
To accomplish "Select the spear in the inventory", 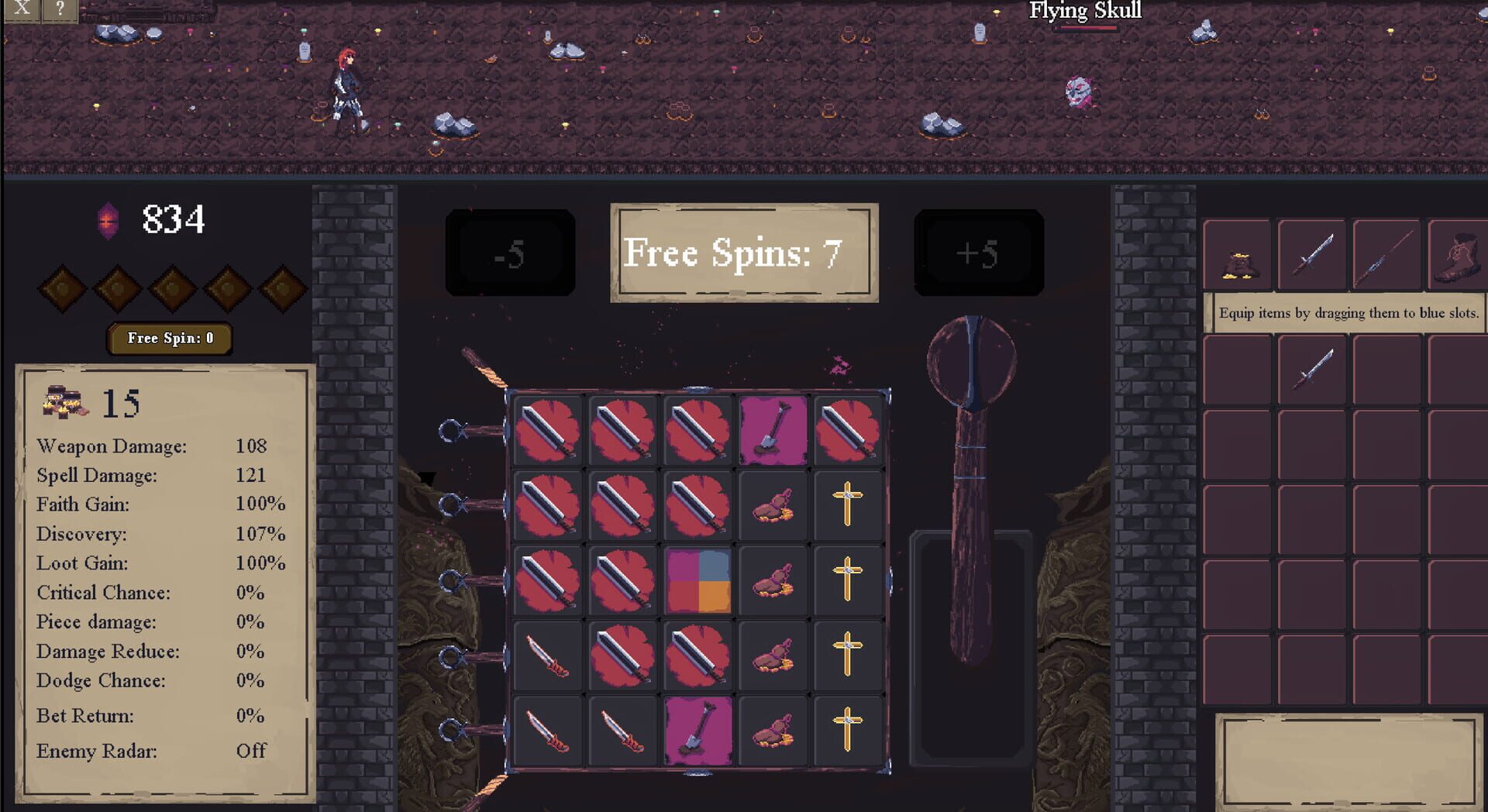I will [x=1386, y=255].
